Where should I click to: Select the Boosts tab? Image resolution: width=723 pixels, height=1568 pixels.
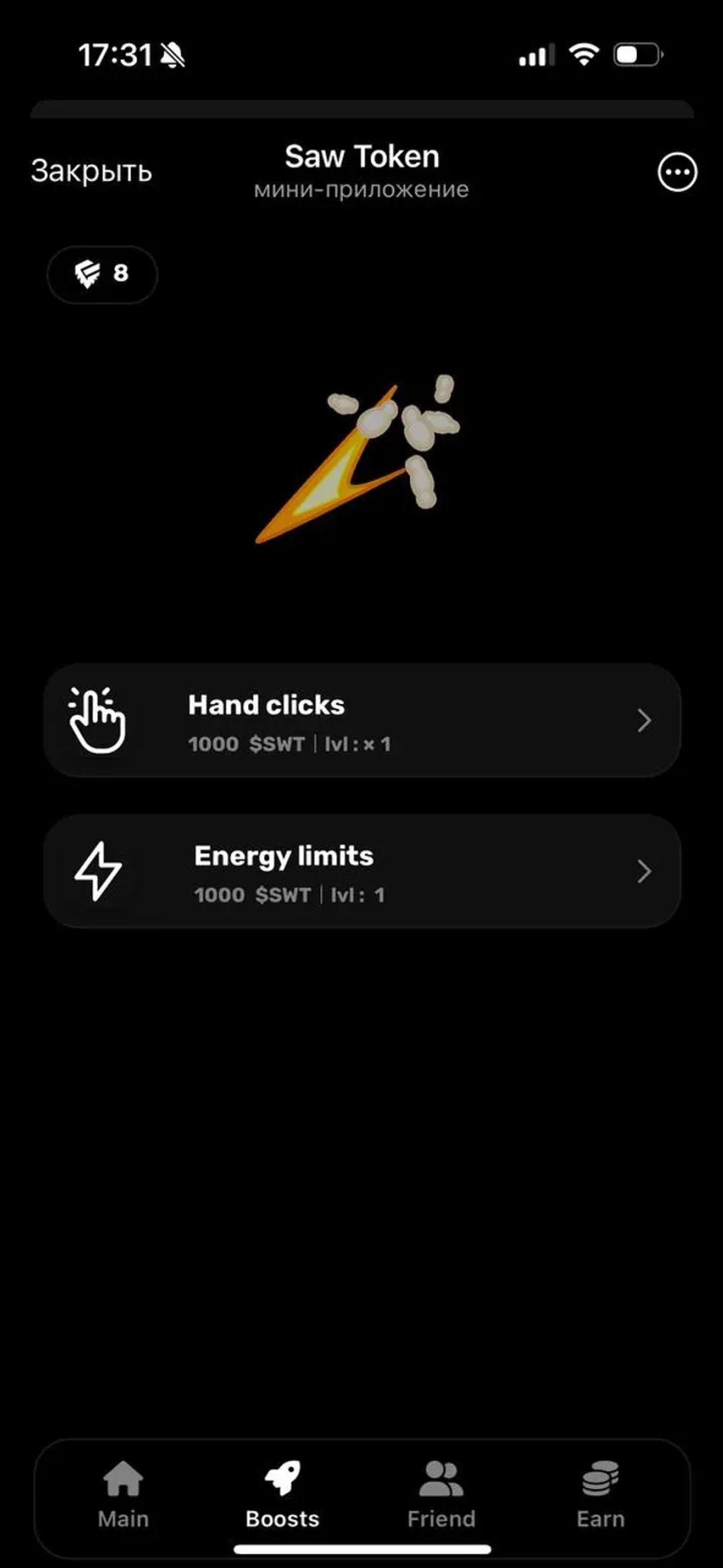[282, 1494]
